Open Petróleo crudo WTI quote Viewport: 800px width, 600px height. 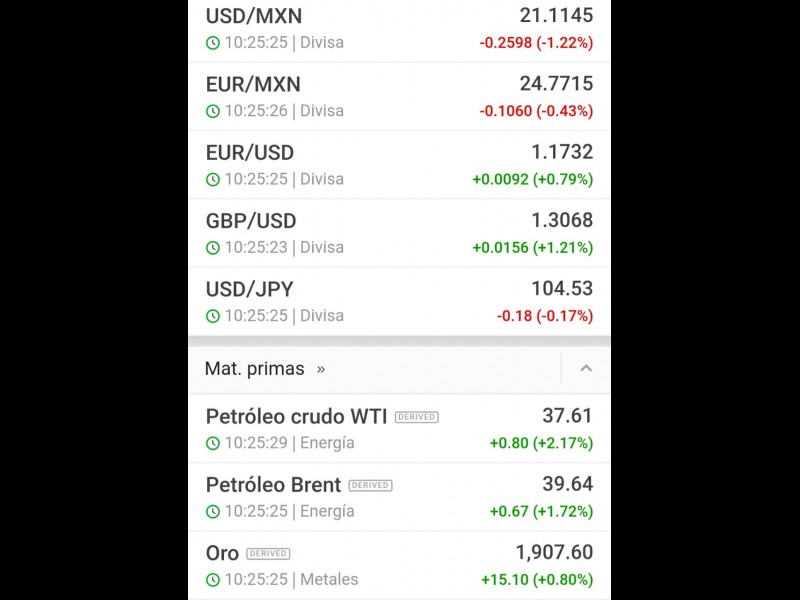coord(398,429)
